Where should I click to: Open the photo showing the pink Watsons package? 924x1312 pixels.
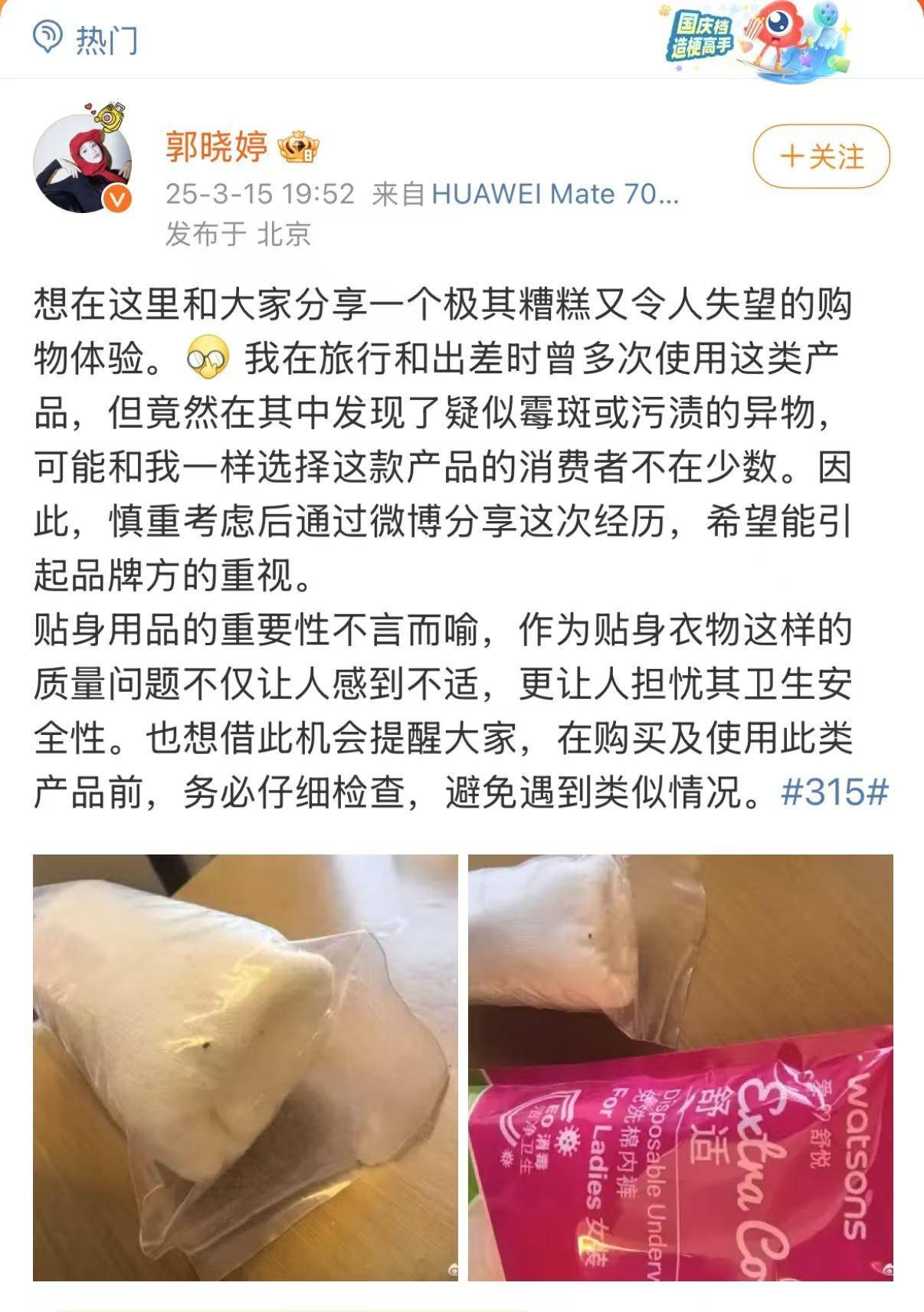[x=680, y=1067]
